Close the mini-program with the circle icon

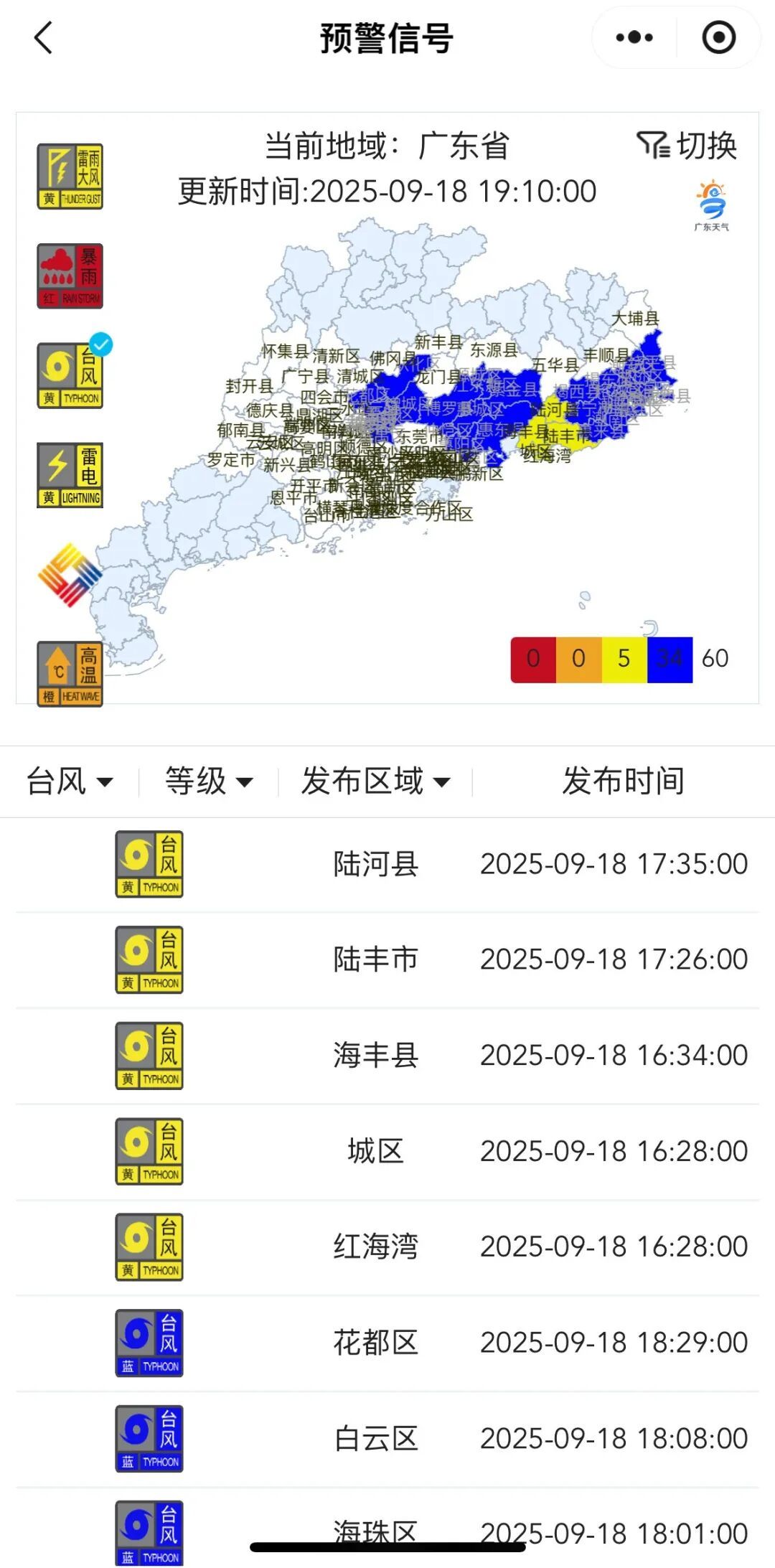(718, 38)
